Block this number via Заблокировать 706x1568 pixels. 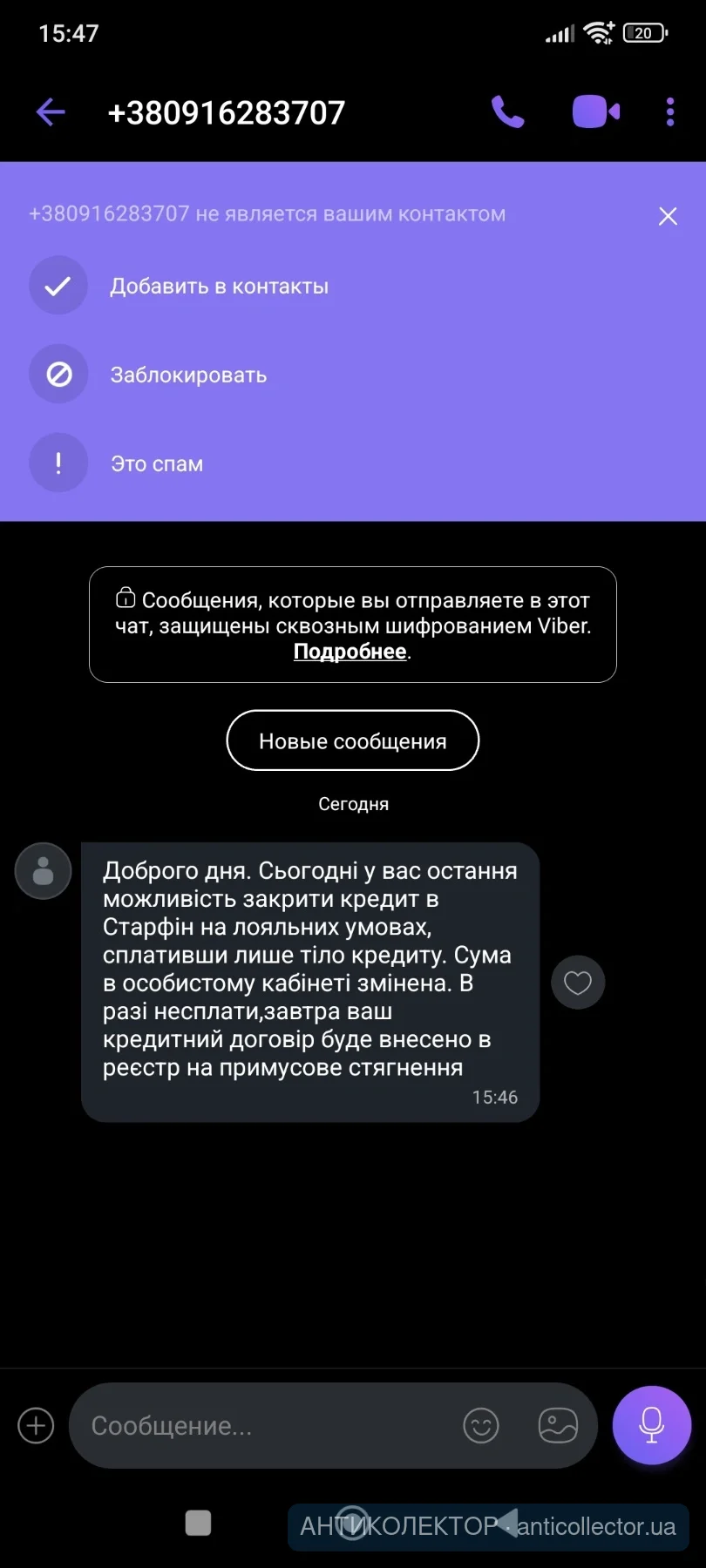[x=188, y=375]
